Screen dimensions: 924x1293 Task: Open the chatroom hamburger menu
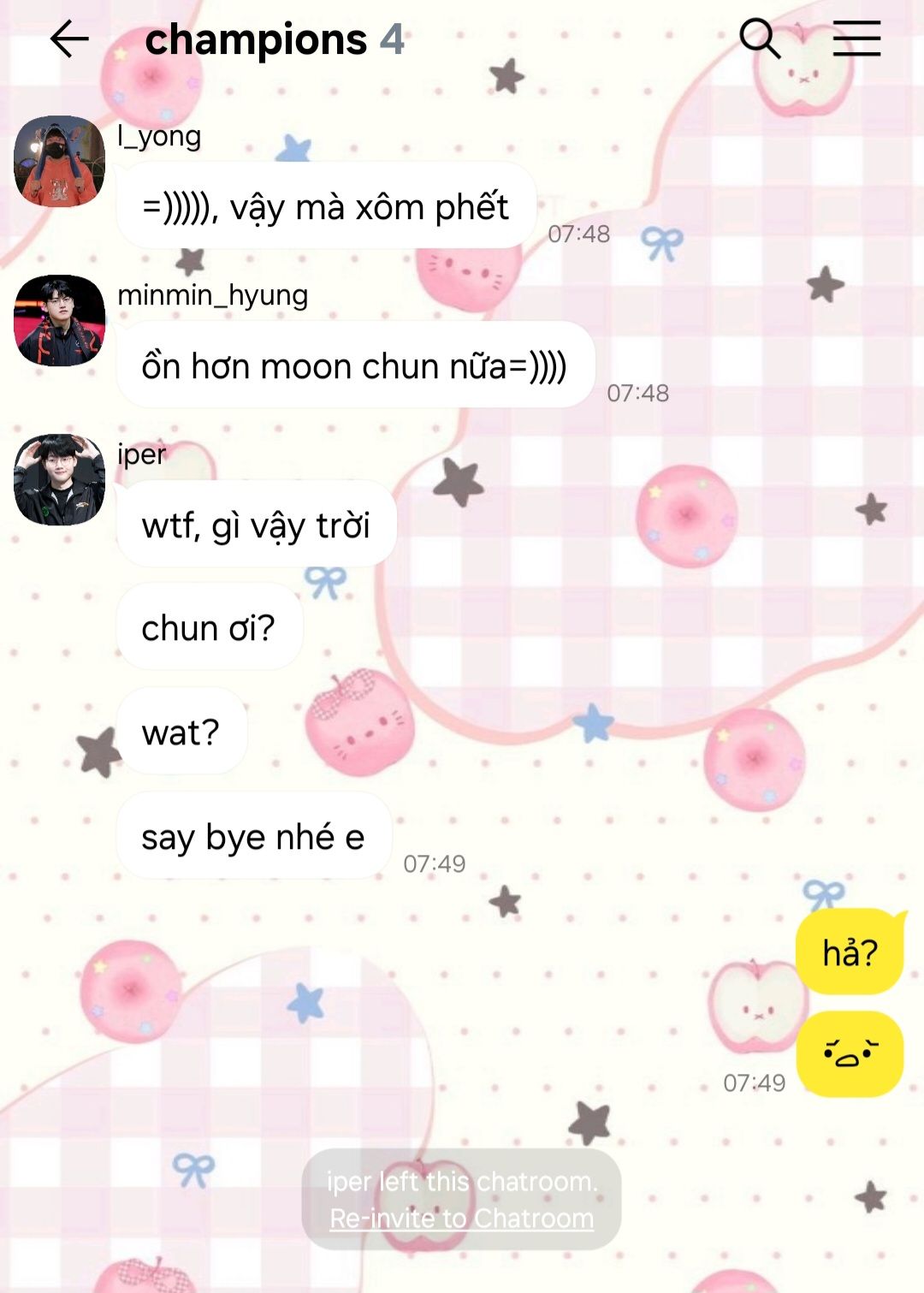(x=856, y=39)
